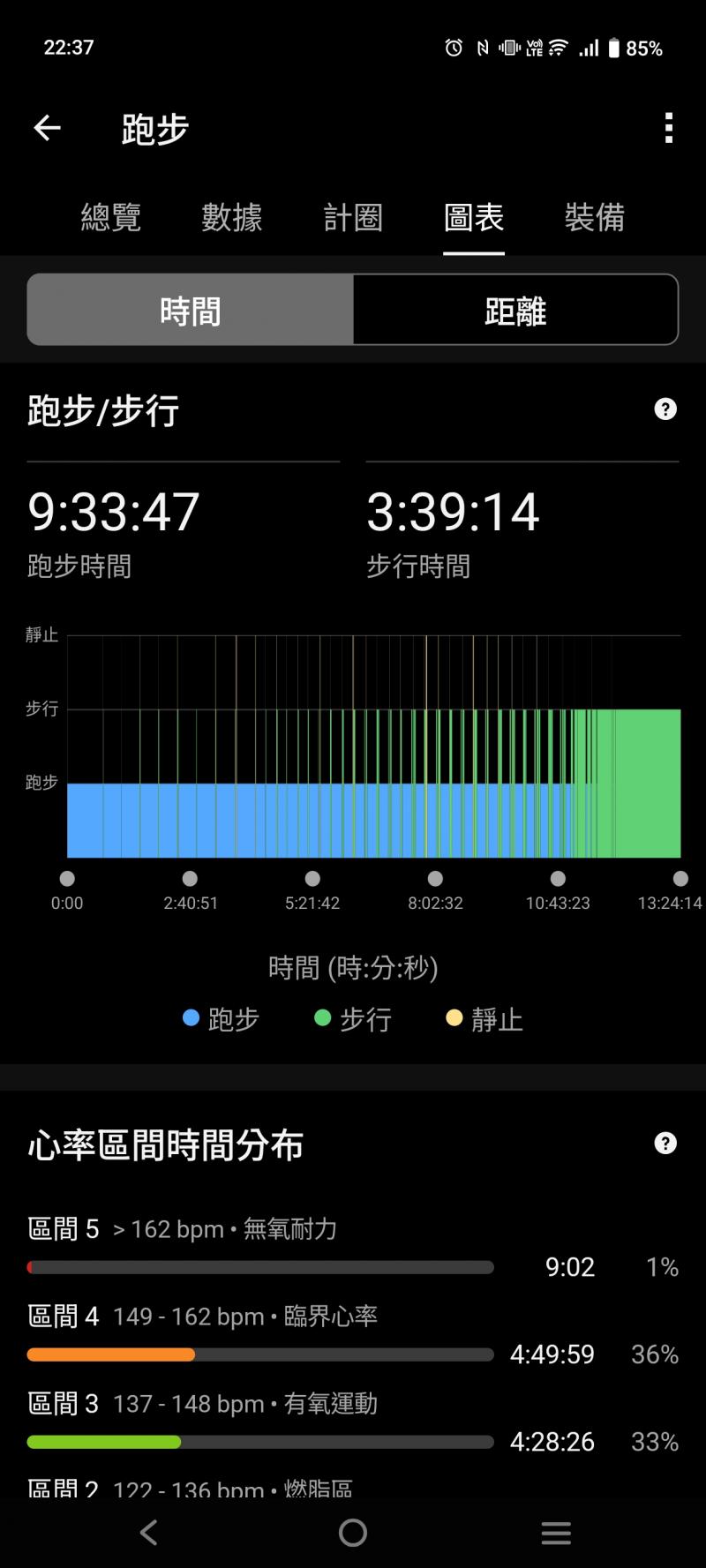Go back using the top arrow
Viewport: 706px width, 1568px height.
(x=48, y=129)
